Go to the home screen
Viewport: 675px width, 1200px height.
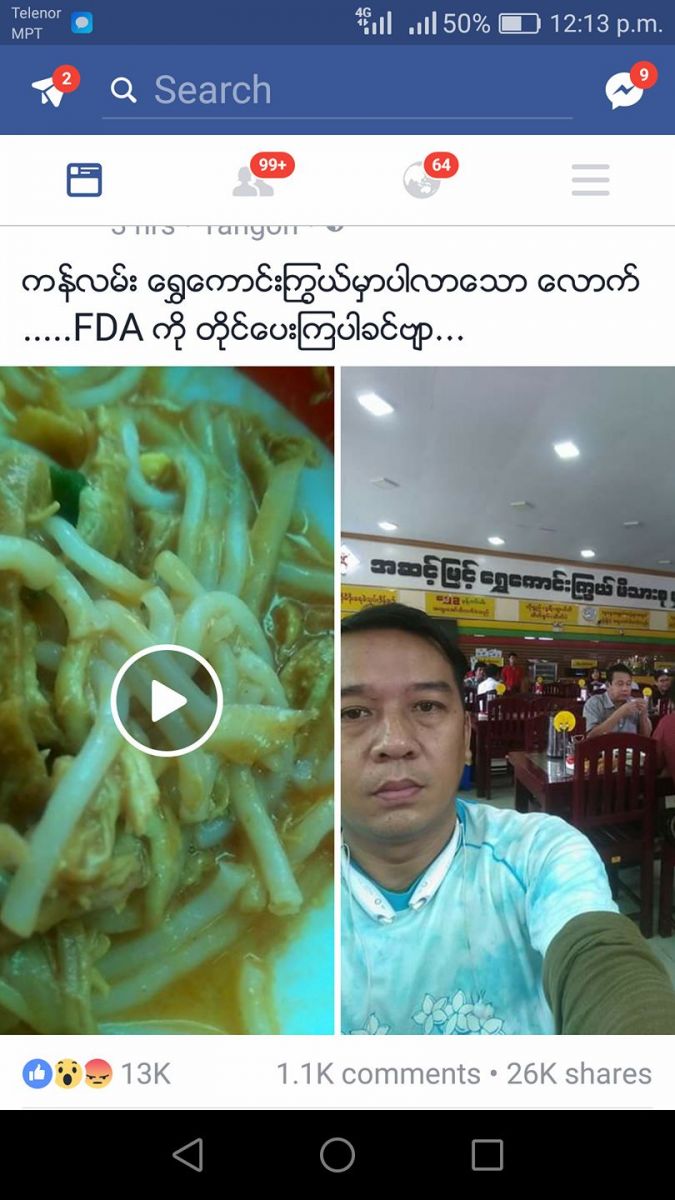(337, 1155)
